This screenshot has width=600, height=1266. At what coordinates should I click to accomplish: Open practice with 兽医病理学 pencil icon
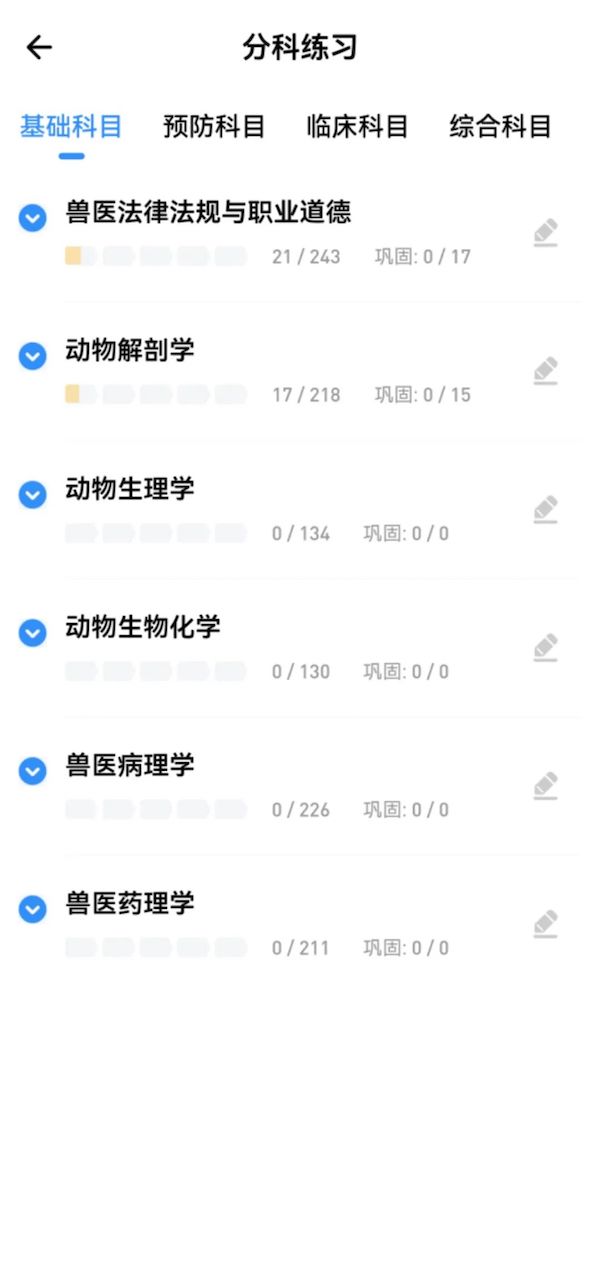(545, 786)
